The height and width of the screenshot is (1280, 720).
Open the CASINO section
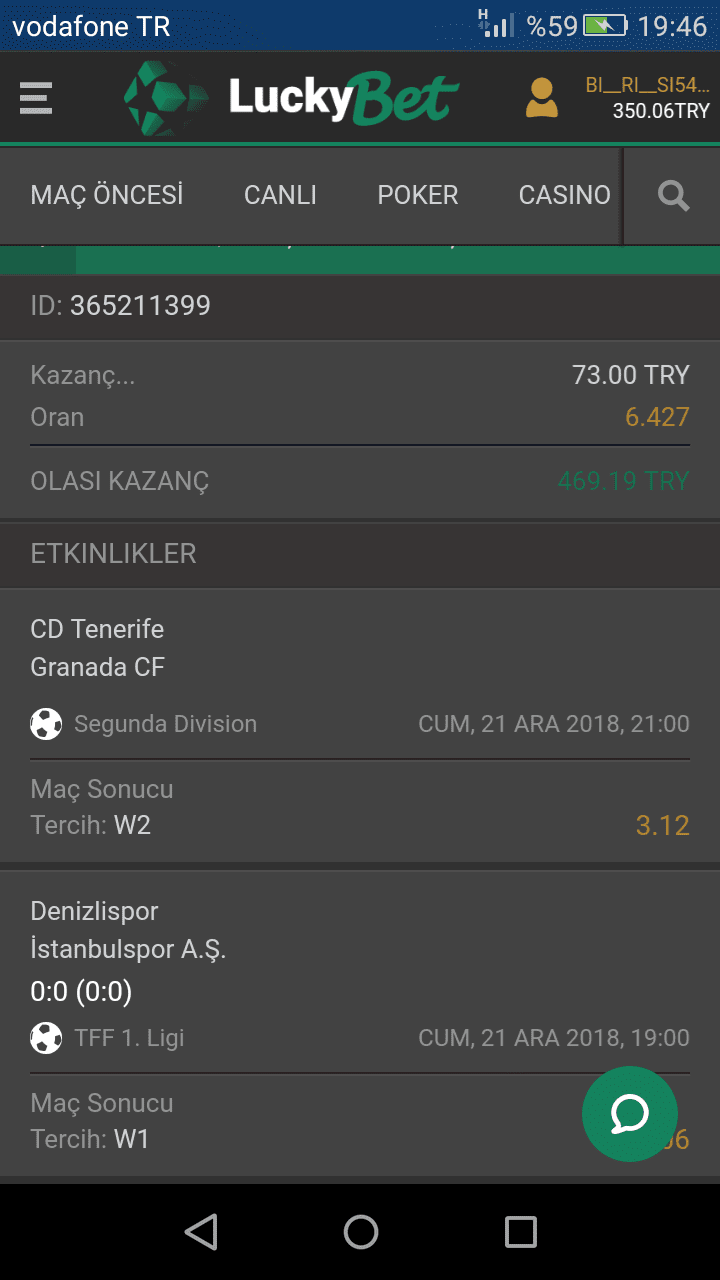pos(565,195)
